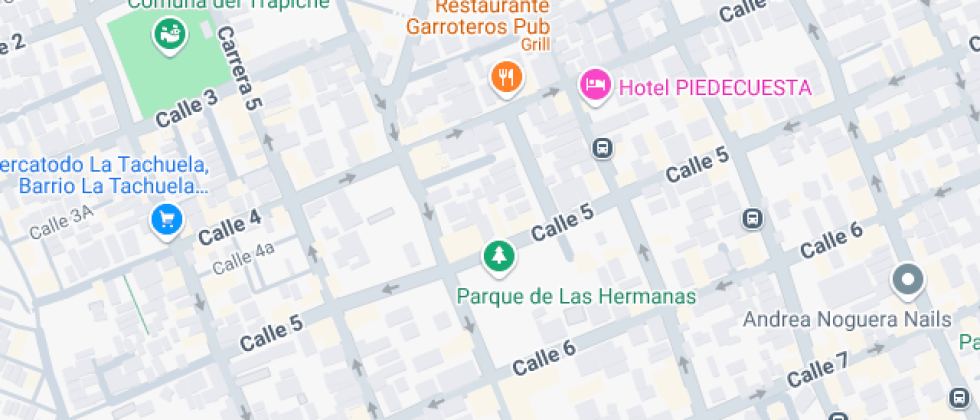980x420 pixels.
Task: Tap the bus stop icon below Hotel PIEDECUESTA
Action: click(603, 148)
